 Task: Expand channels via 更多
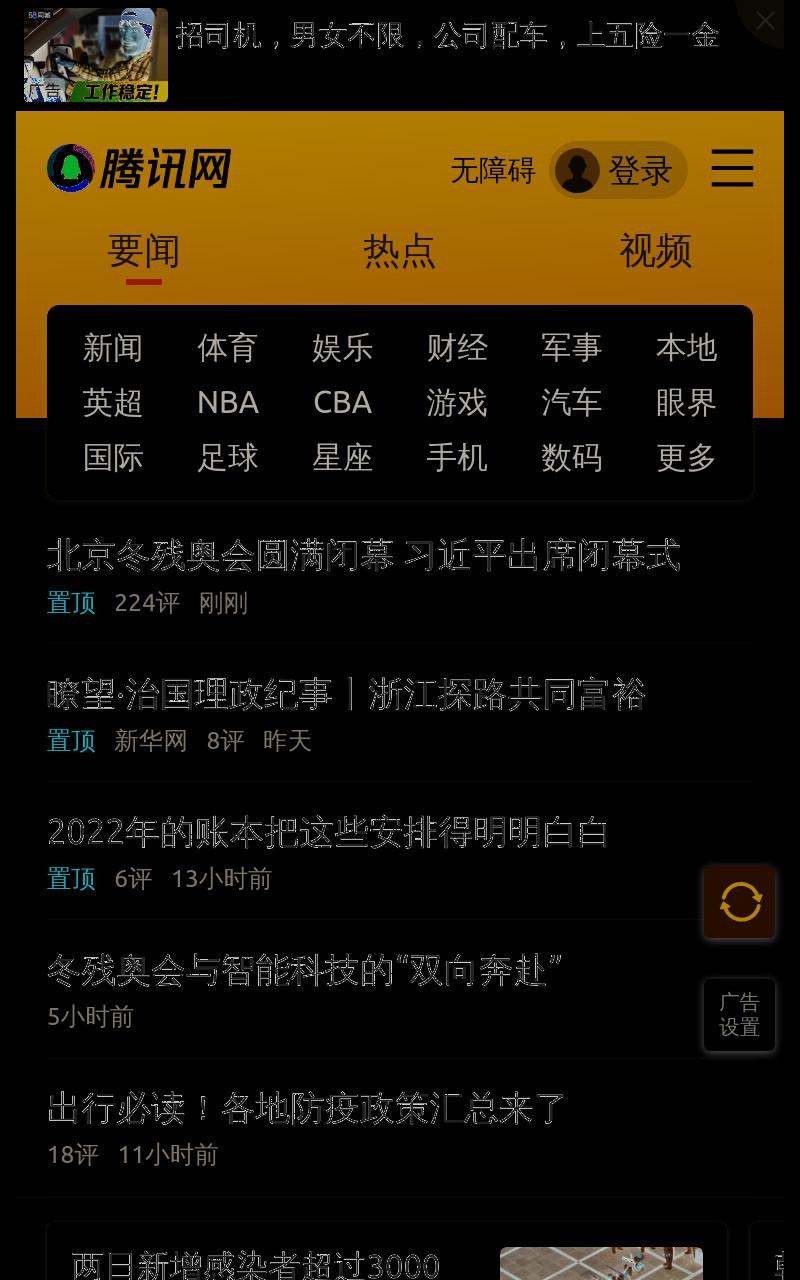(687, 458)
